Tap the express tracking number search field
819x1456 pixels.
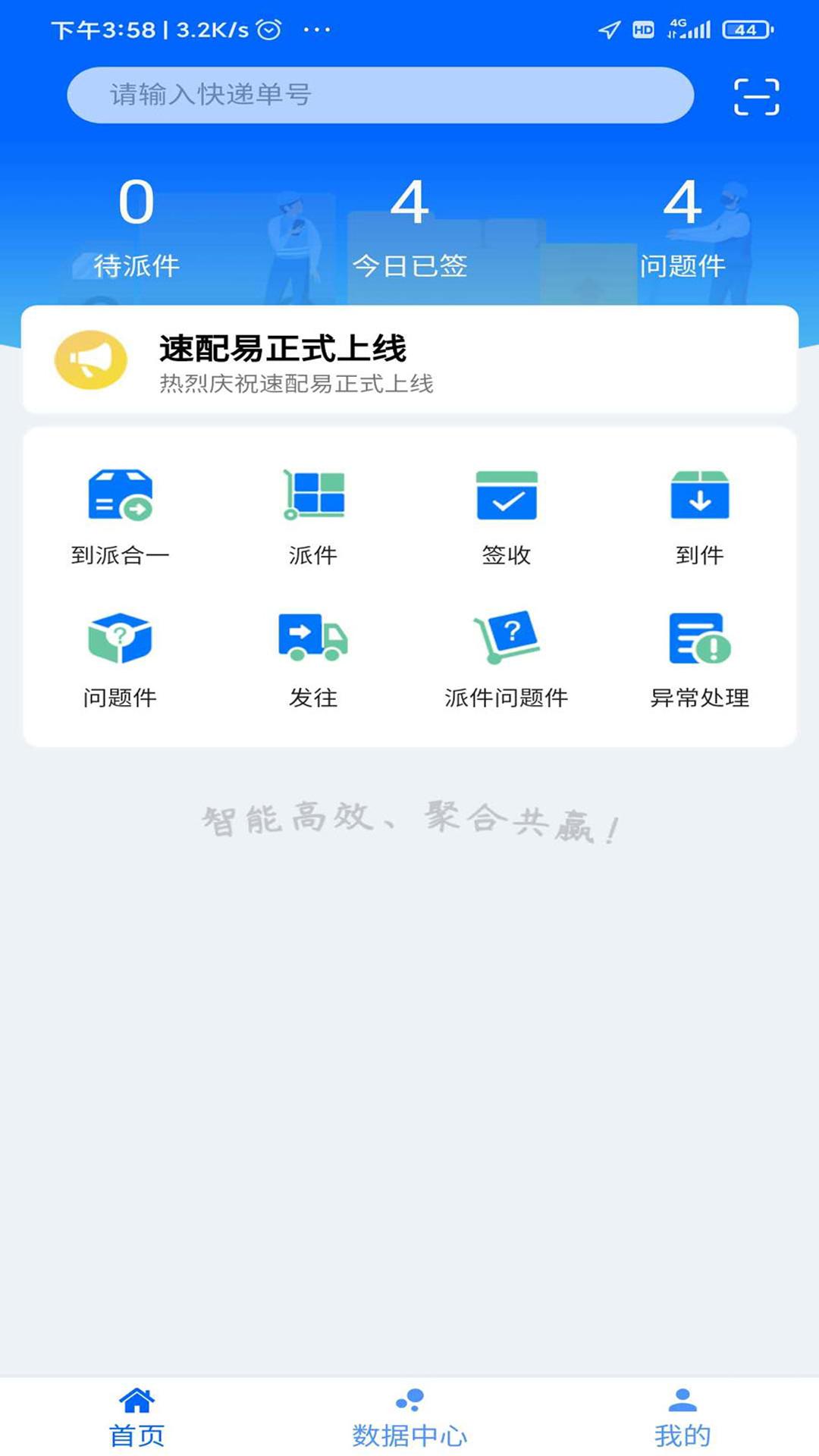point(379,95)
